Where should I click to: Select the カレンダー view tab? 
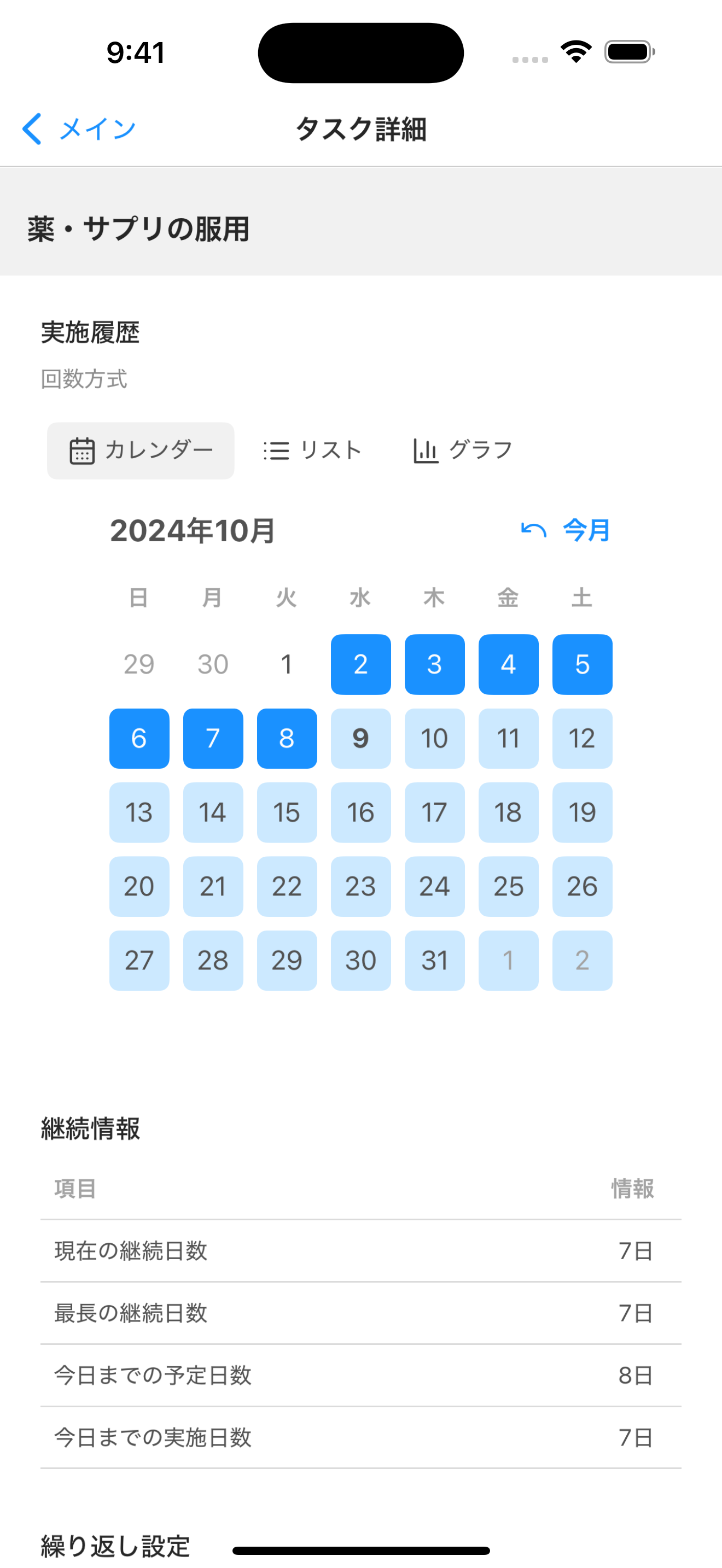[x=141, y=450]
